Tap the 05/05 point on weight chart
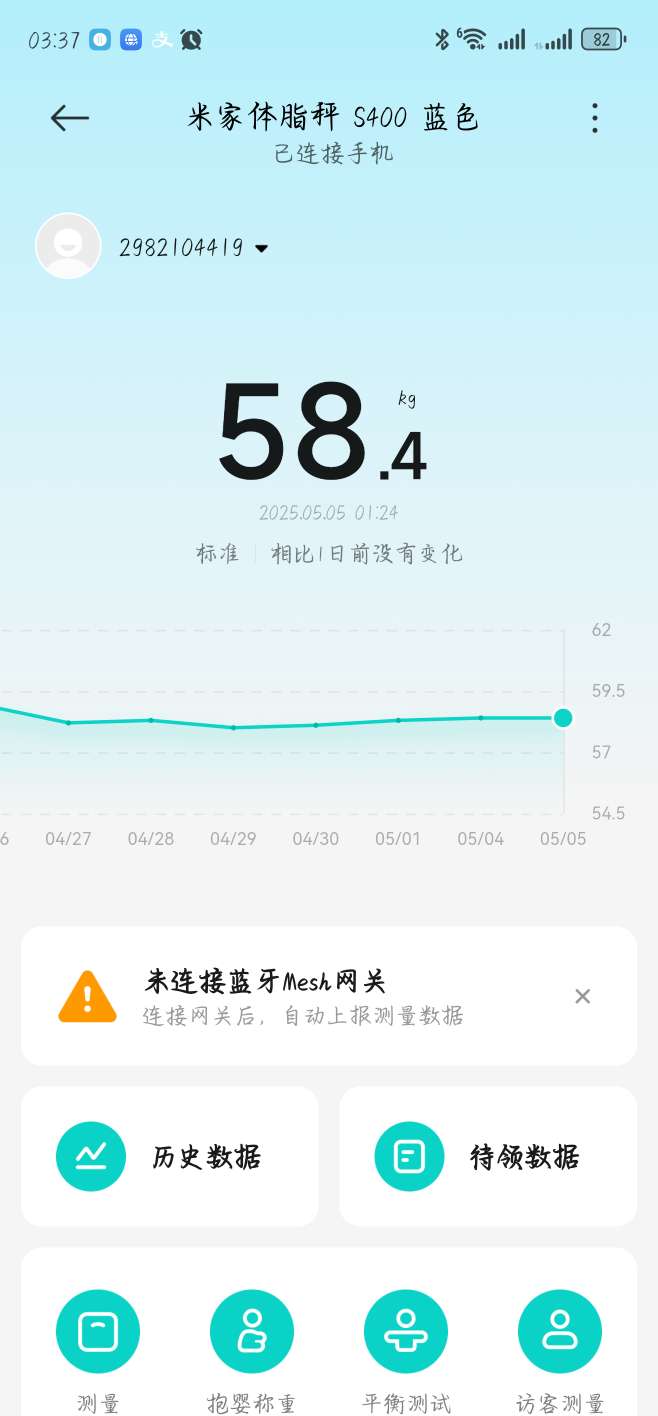This screenshot has width=658, height=1416. [x=563, y=717]
